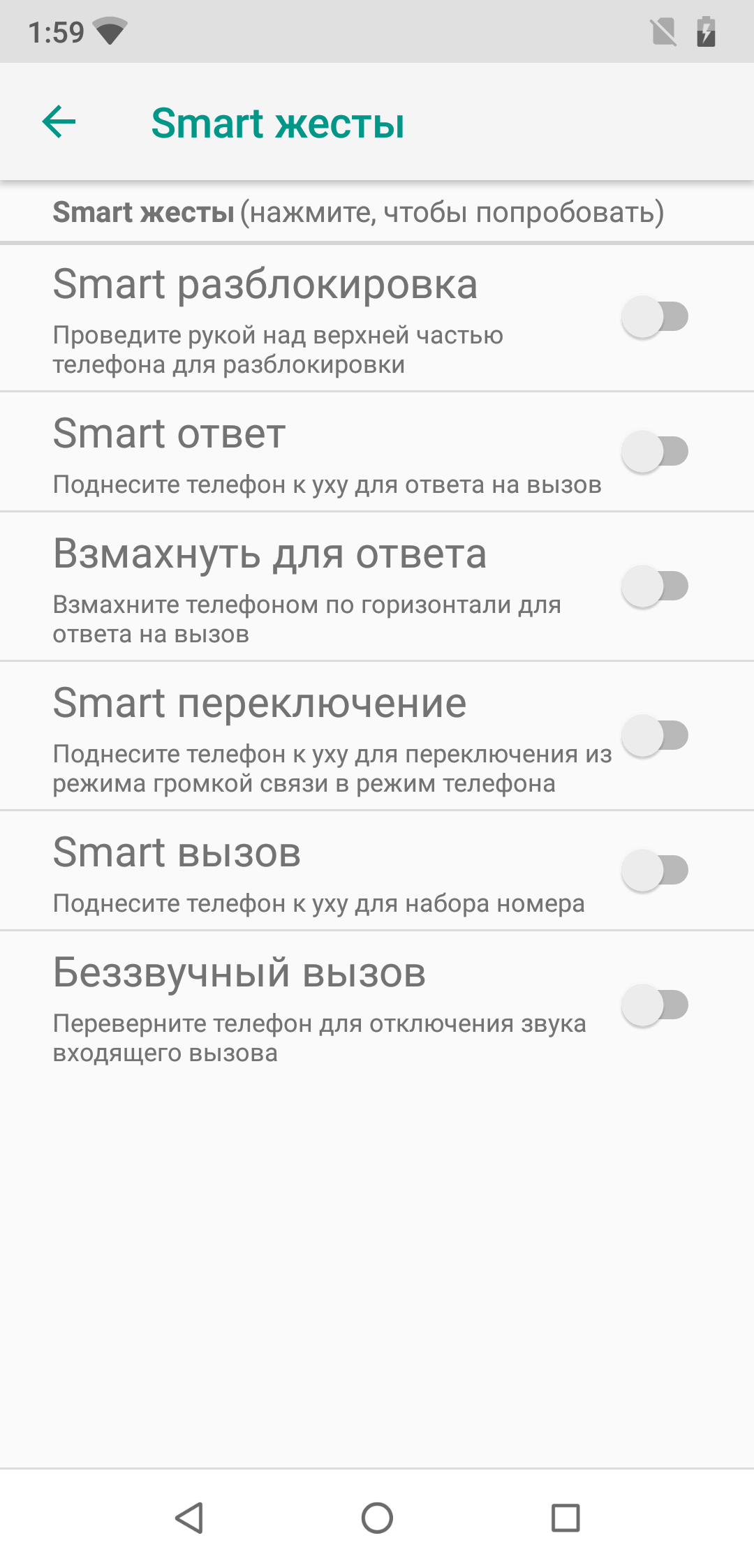
Task: Tap the system home button
Action: (377, 1518)
